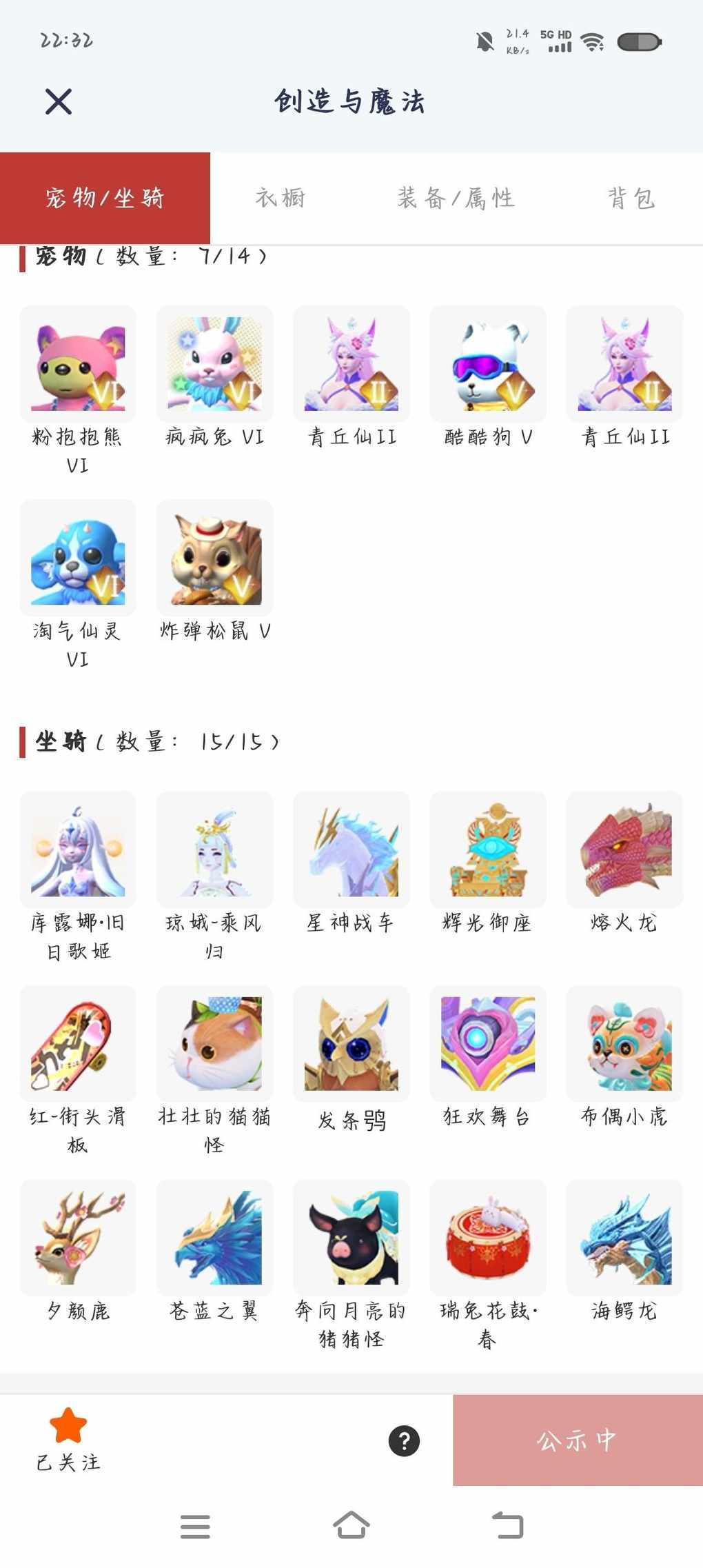703x1568 pixels.
Task: Switch to the 衣橱 tab
Action: 281,198
